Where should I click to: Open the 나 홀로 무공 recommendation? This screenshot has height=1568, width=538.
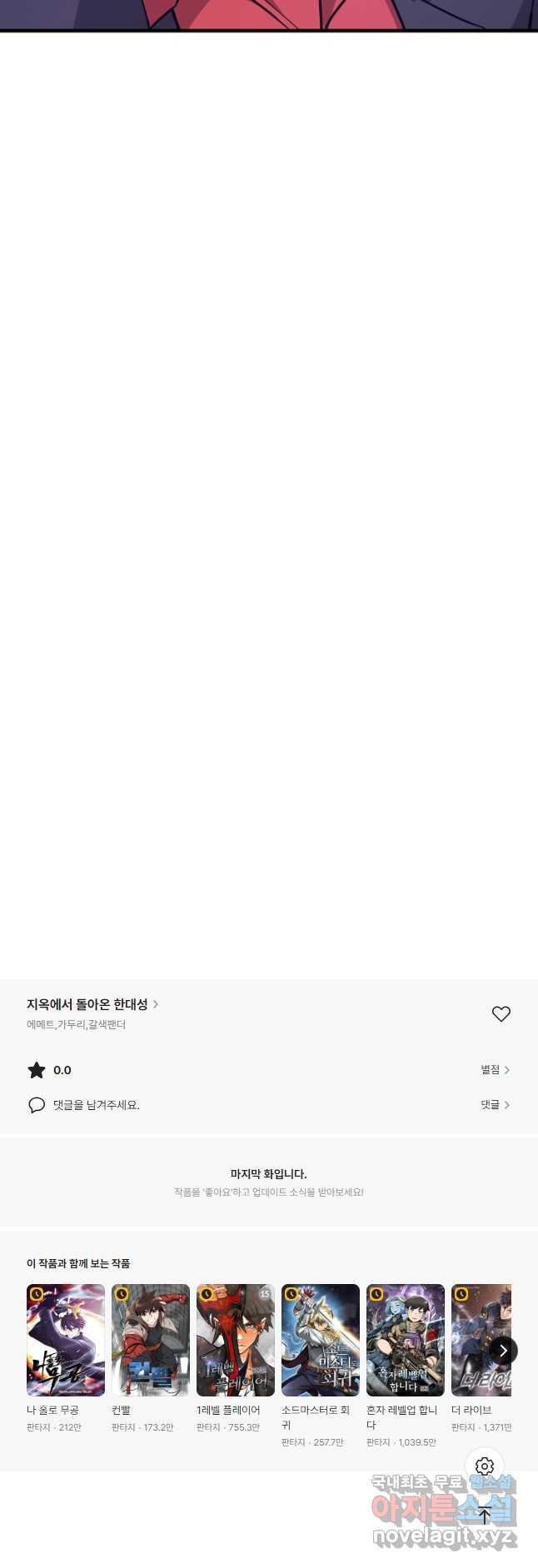pyautogui.click(x=66, y=1340)
